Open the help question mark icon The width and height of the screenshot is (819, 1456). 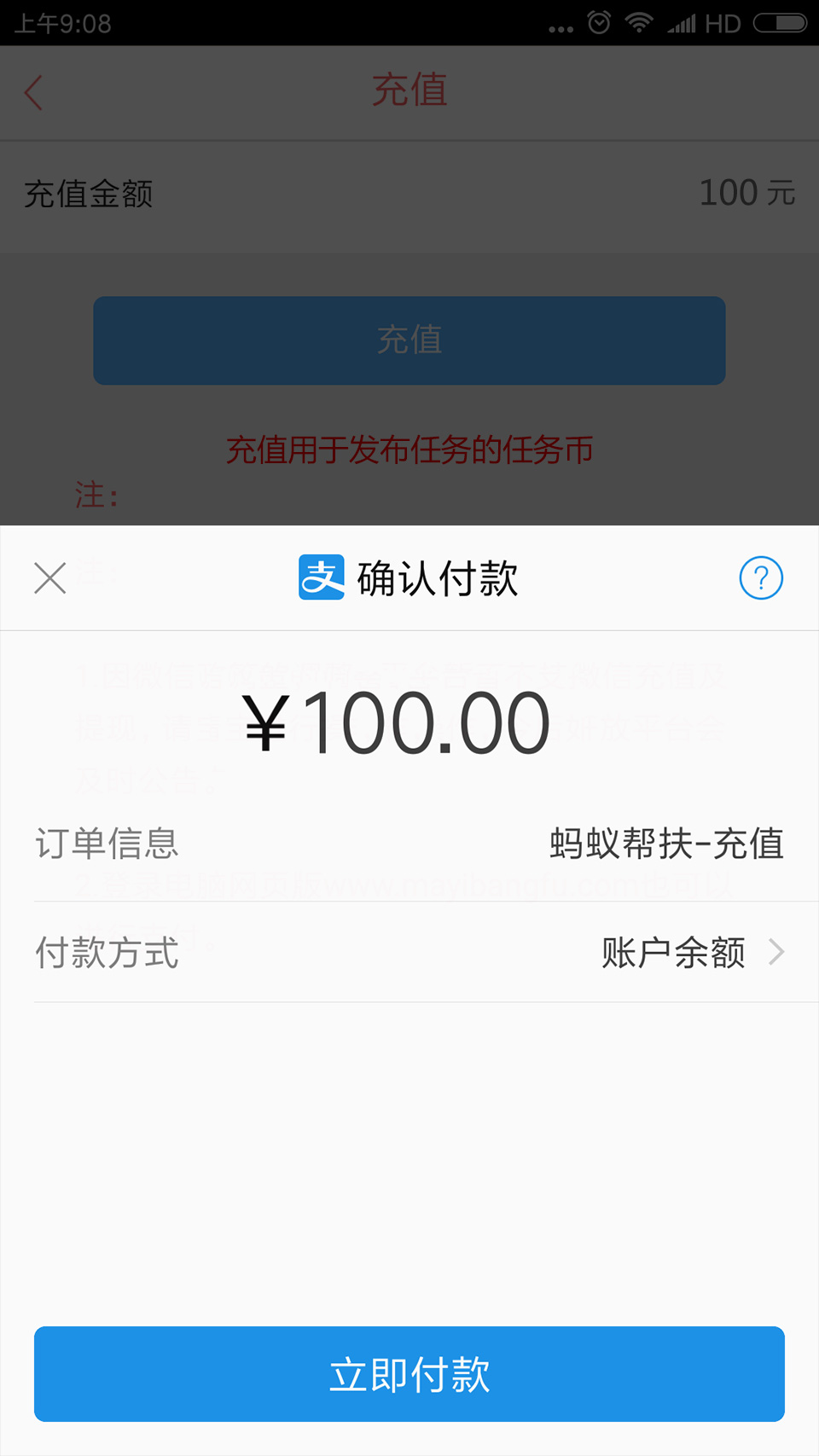760,577
